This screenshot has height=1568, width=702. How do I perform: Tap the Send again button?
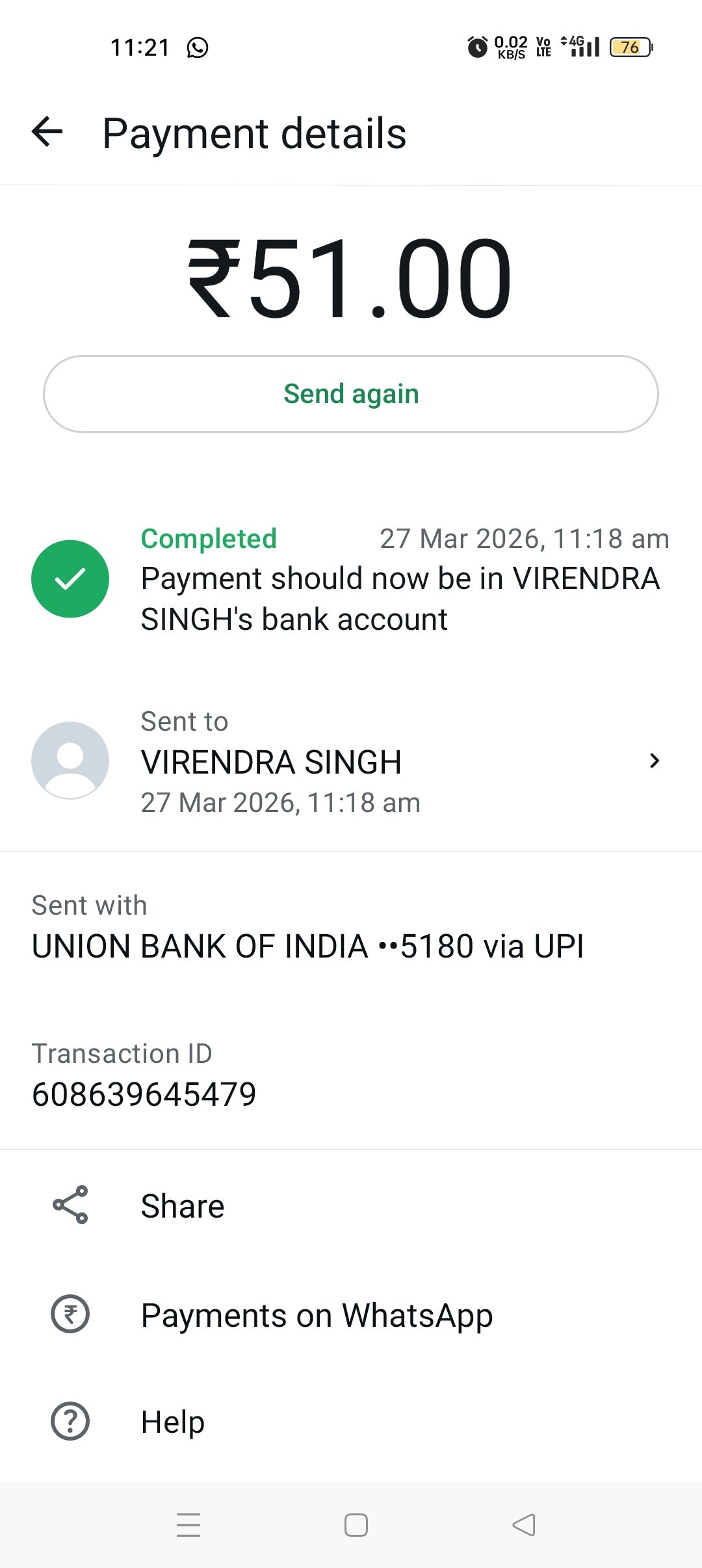(x=351, y=394)
